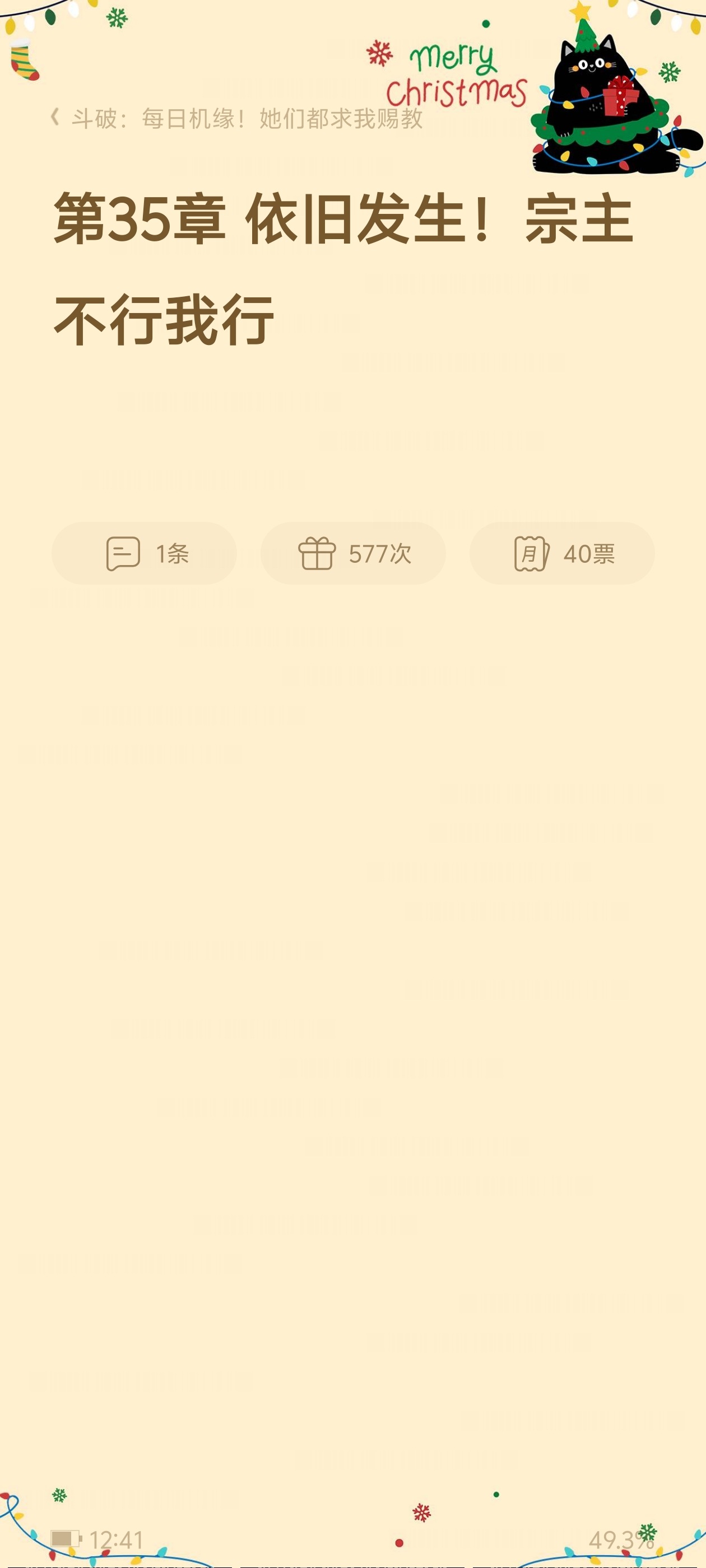706x1568 pixels.
Task: Tap the 577次 gift button
Action: tap(354, 553)
